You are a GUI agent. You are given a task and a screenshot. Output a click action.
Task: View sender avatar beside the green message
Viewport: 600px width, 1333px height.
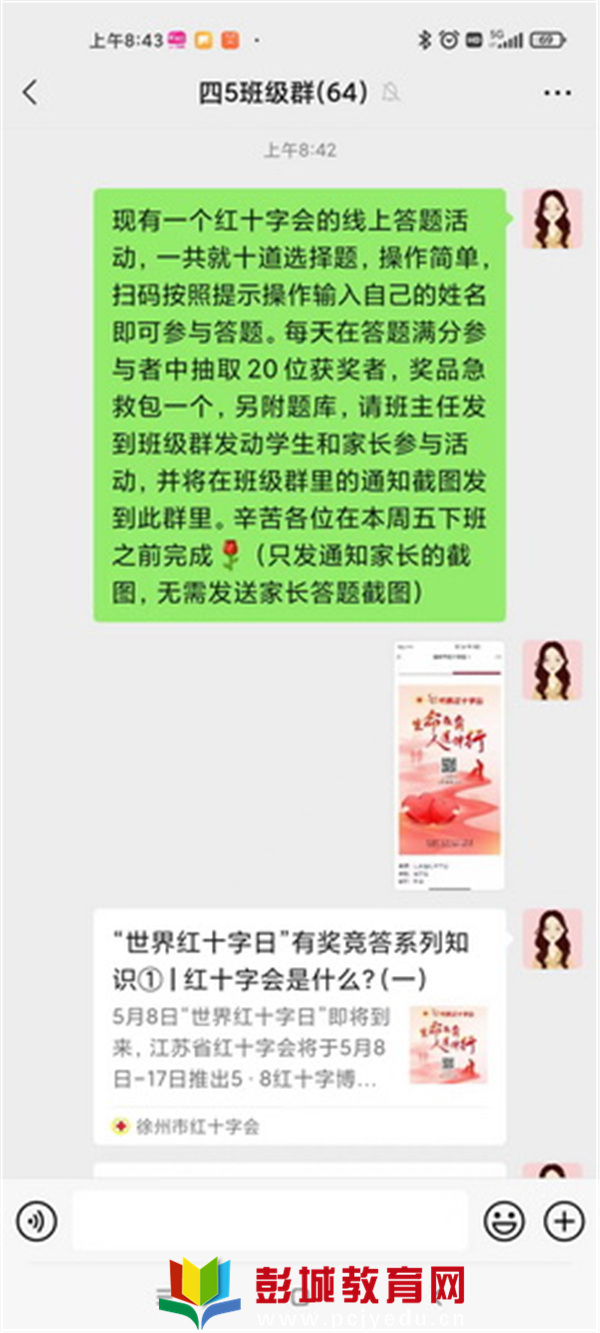[x=552, y=218]
